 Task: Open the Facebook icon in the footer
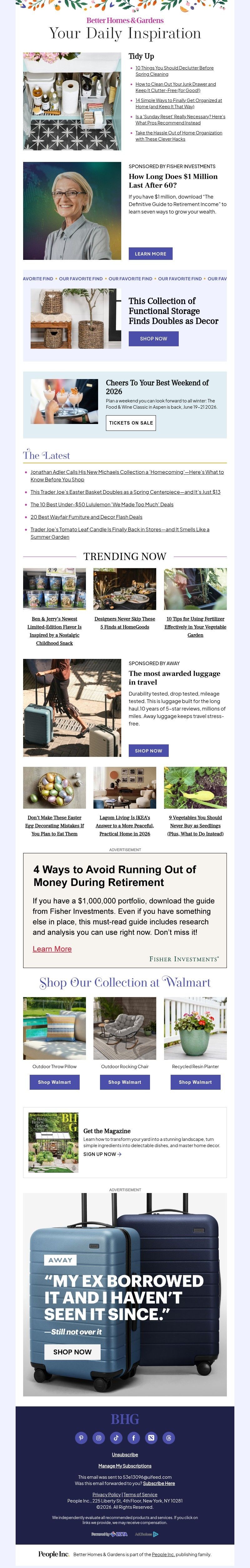tap(133, 1438)
